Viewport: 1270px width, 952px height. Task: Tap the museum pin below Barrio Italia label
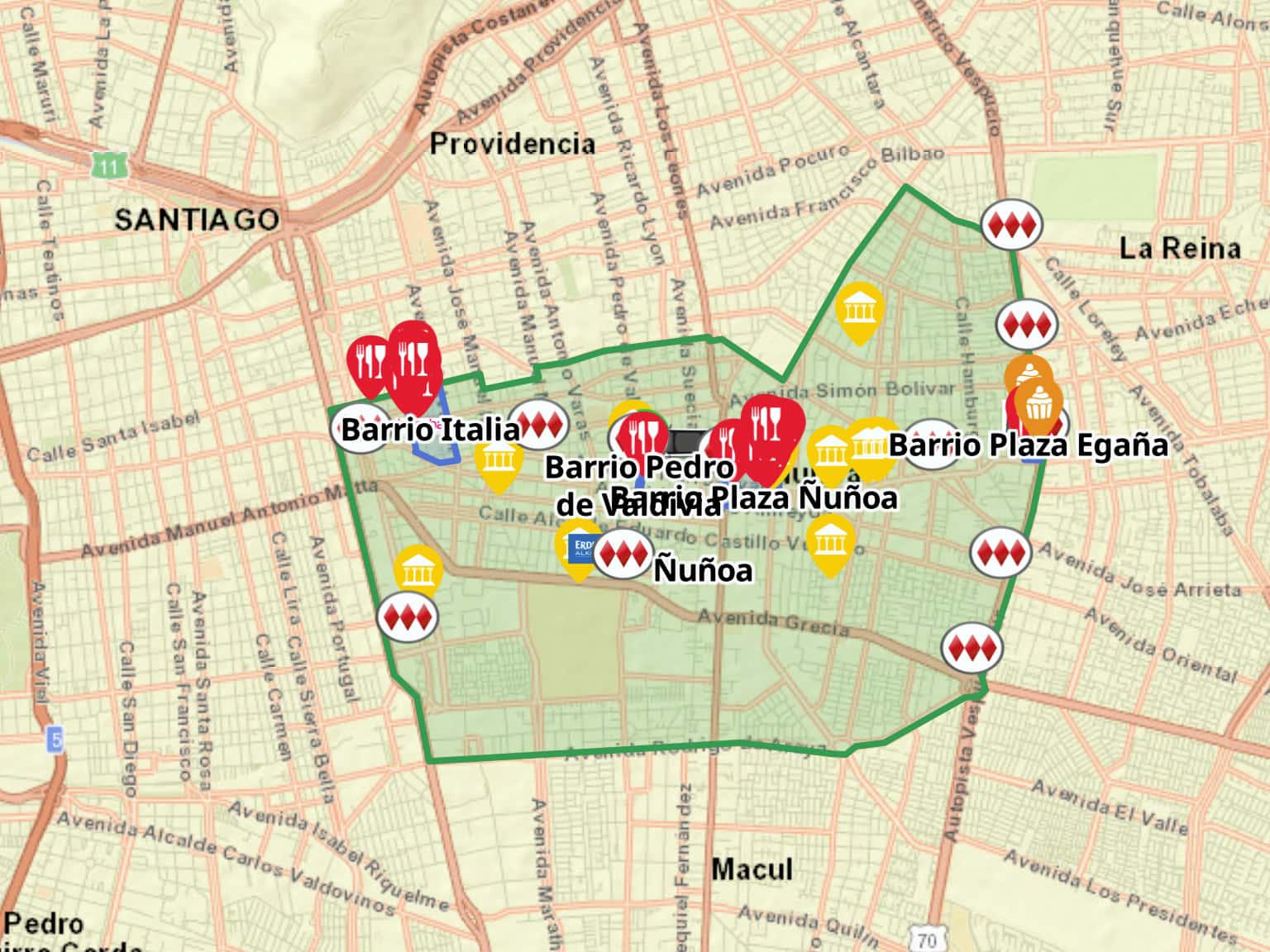click(x=499, y=459)
